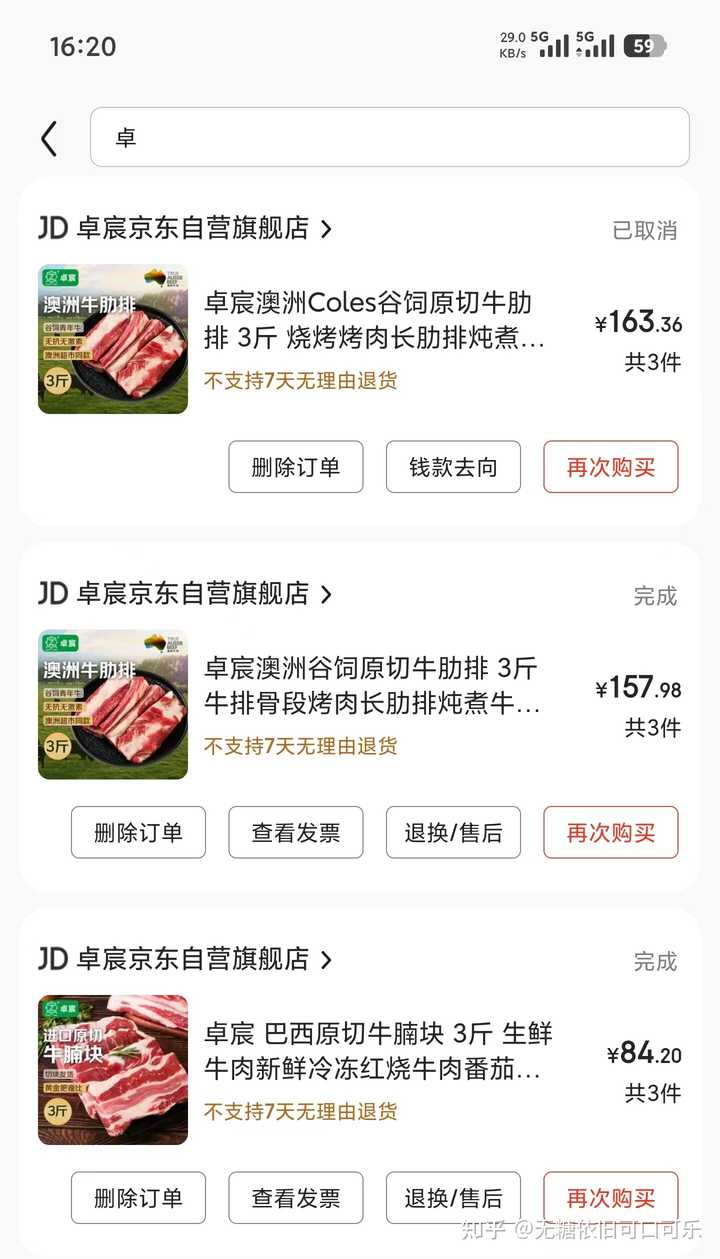Delete the completed ¥157.98 order
720x1259 pixels.
tap(138, 832)
